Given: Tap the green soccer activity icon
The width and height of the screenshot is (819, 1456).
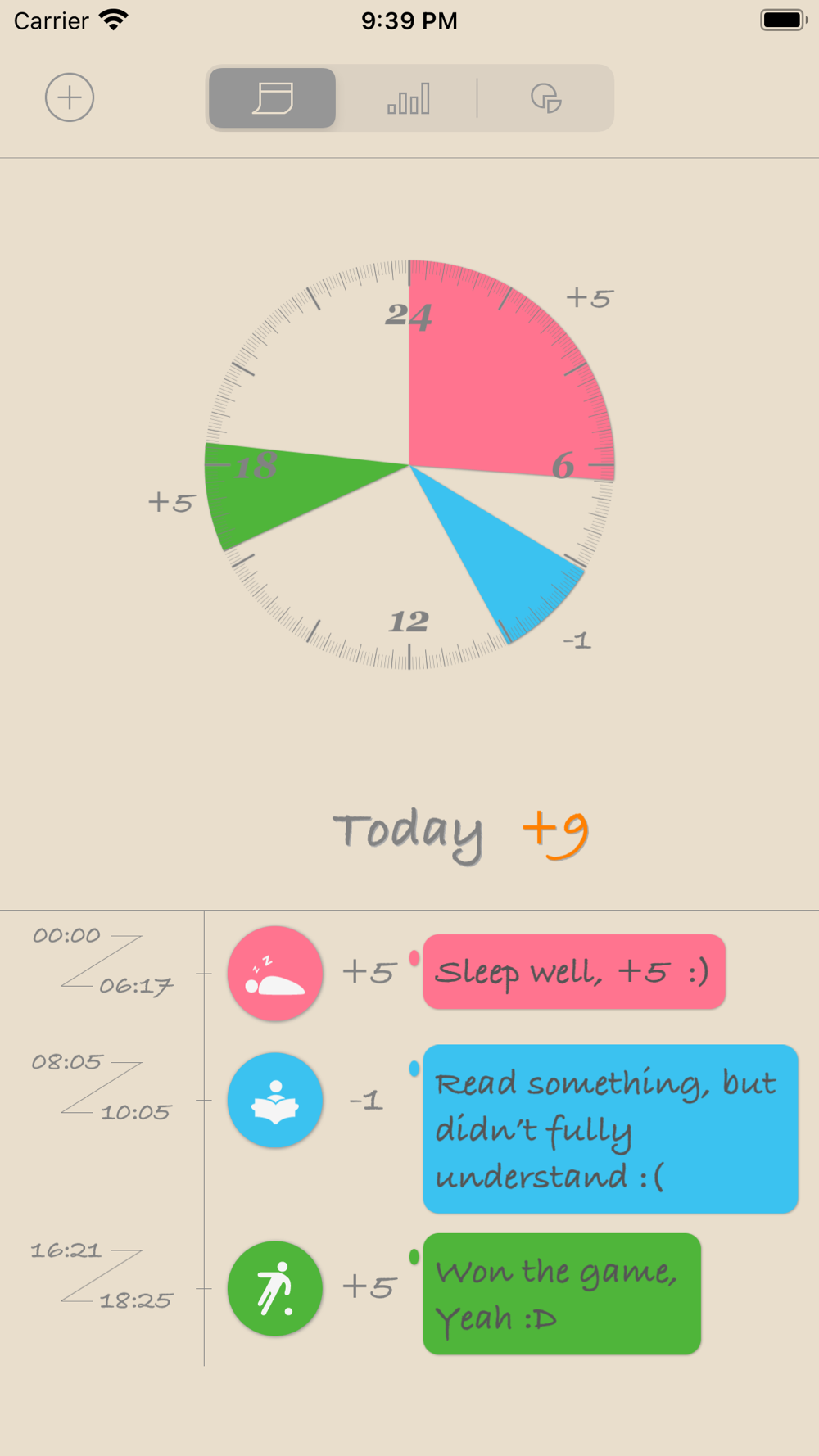Looking at the screenshot, I should point(275,1288).
